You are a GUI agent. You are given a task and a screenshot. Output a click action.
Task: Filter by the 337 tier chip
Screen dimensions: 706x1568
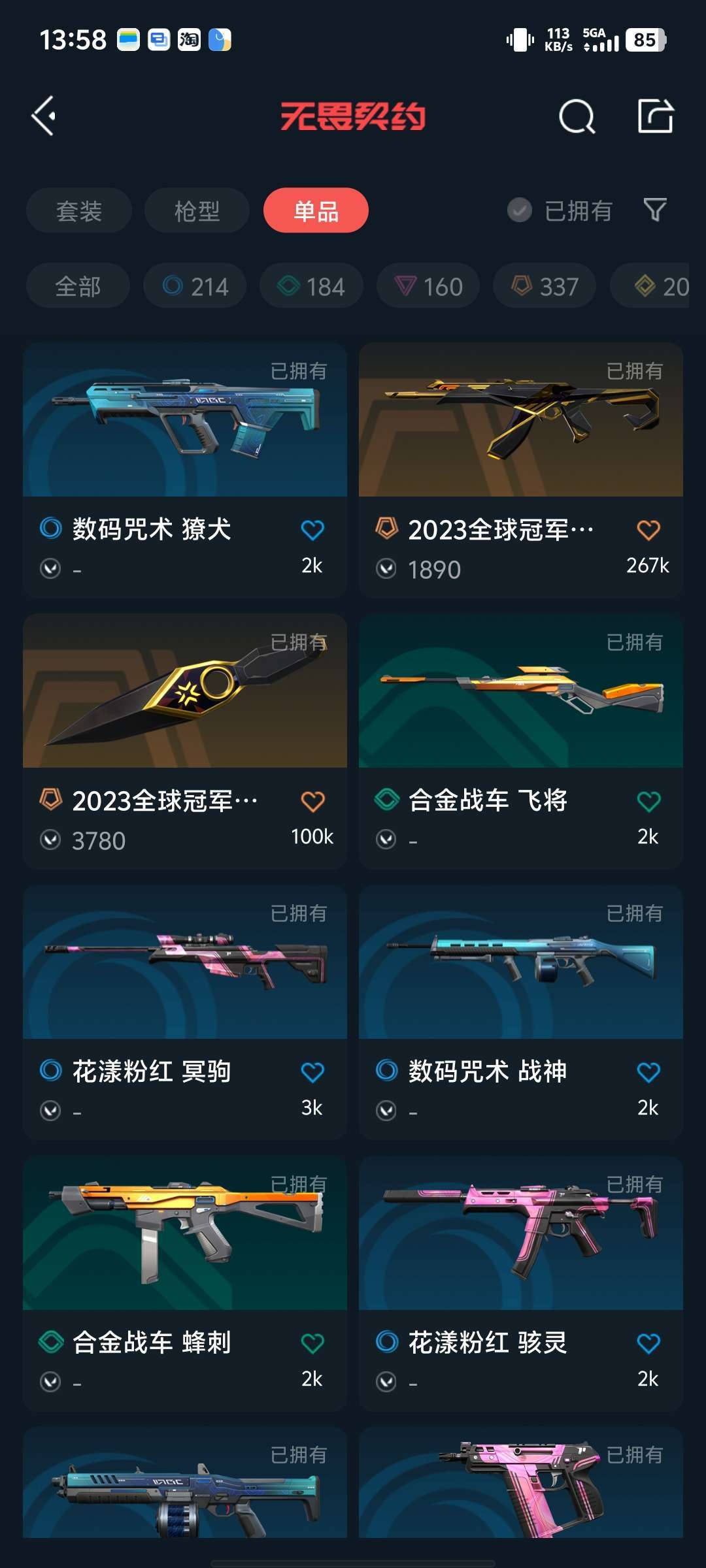pyautogui.click(x=545, y=286)
